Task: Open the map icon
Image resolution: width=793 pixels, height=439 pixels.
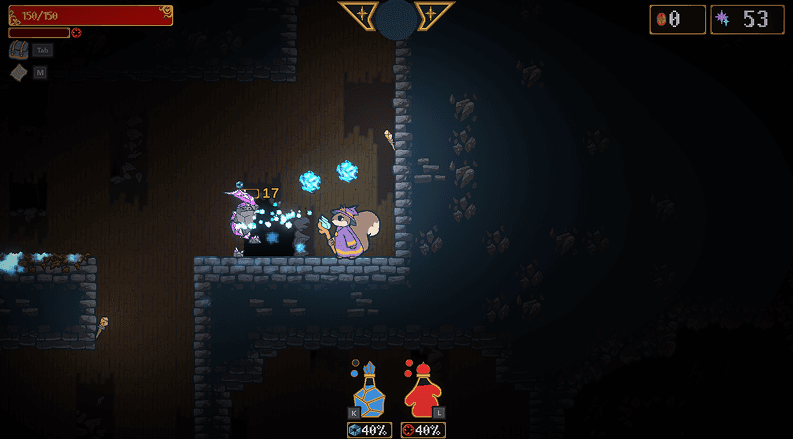Action: point(18,72)
